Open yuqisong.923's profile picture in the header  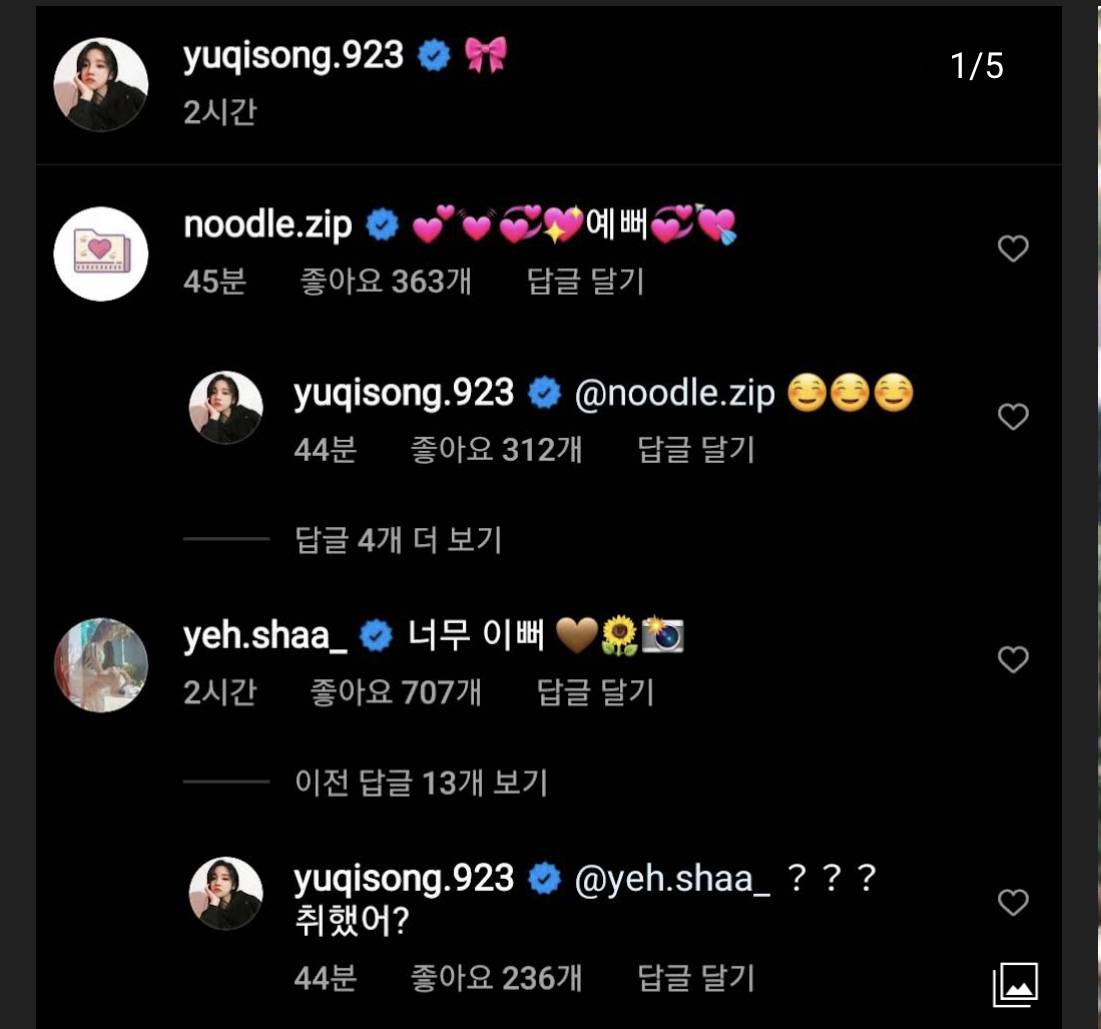tap(100, 85)
